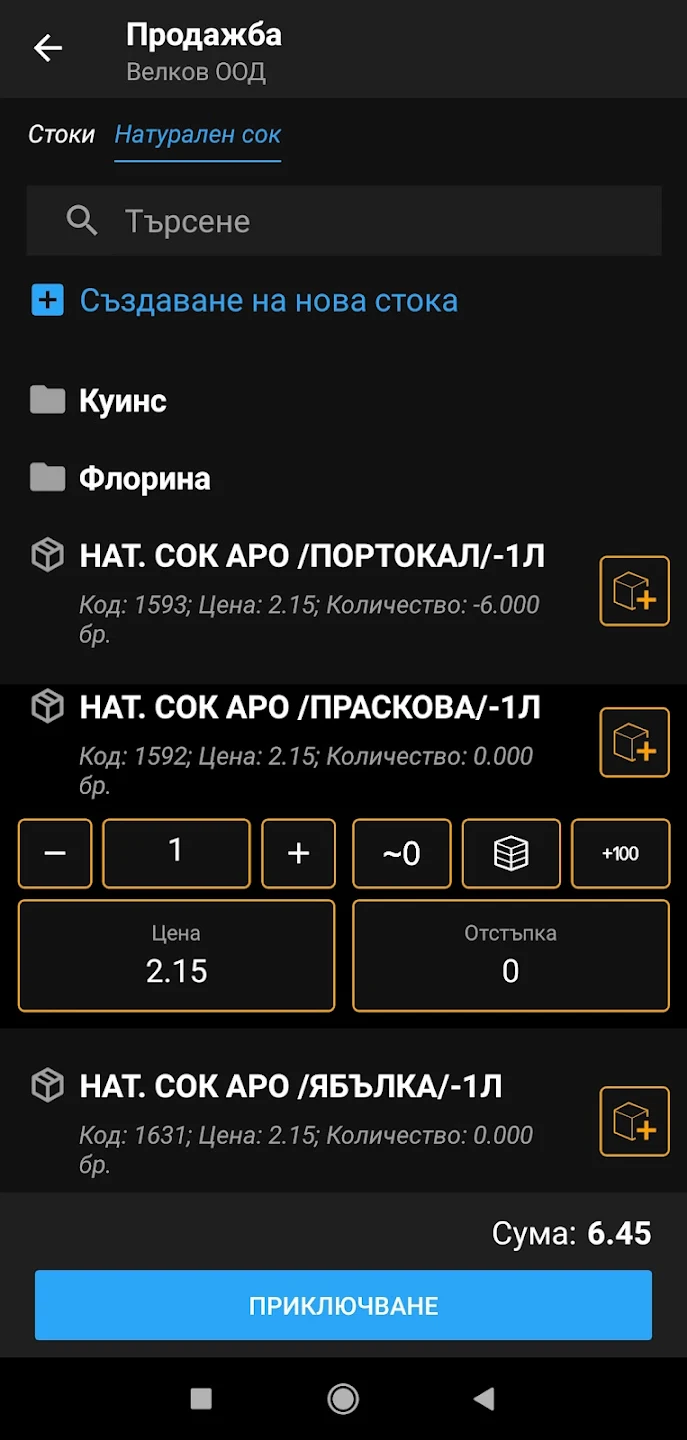Tap the stacked packages icon button
The height and width of the screenshot is (1440, 687).
(x=510, y=853)
